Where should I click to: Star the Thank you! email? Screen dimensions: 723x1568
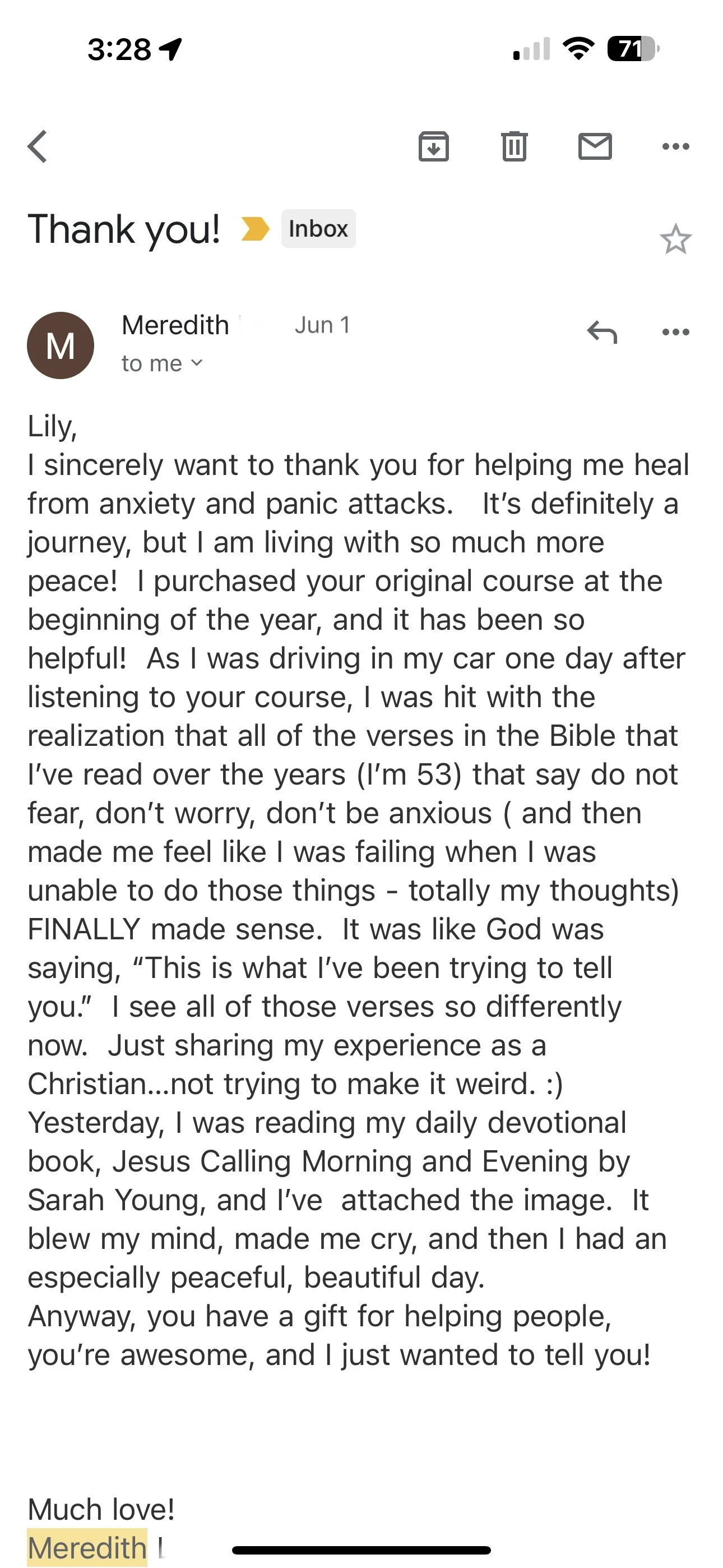(x=675, y=239)
